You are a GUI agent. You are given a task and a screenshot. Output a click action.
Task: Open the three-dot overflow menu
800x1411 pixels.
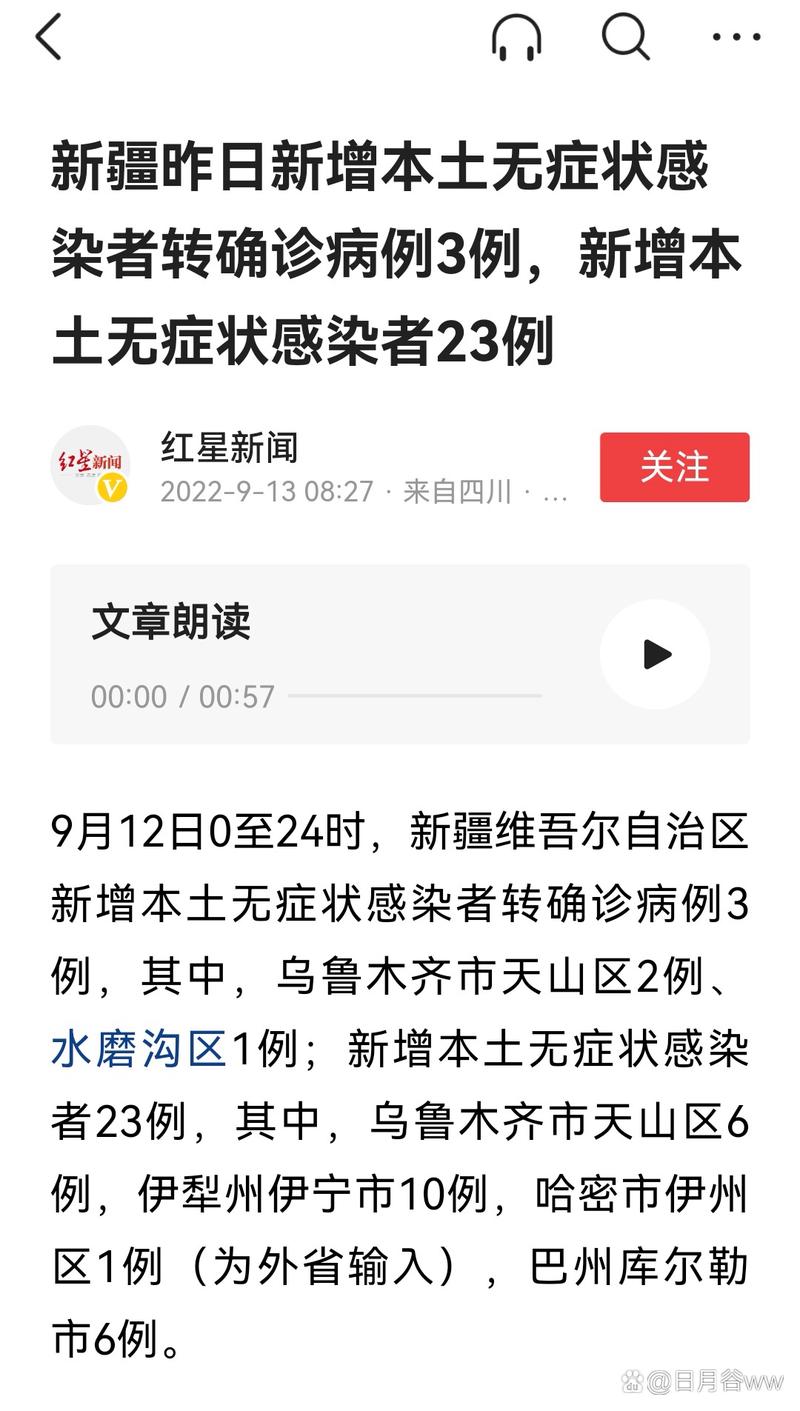(736, 38)
